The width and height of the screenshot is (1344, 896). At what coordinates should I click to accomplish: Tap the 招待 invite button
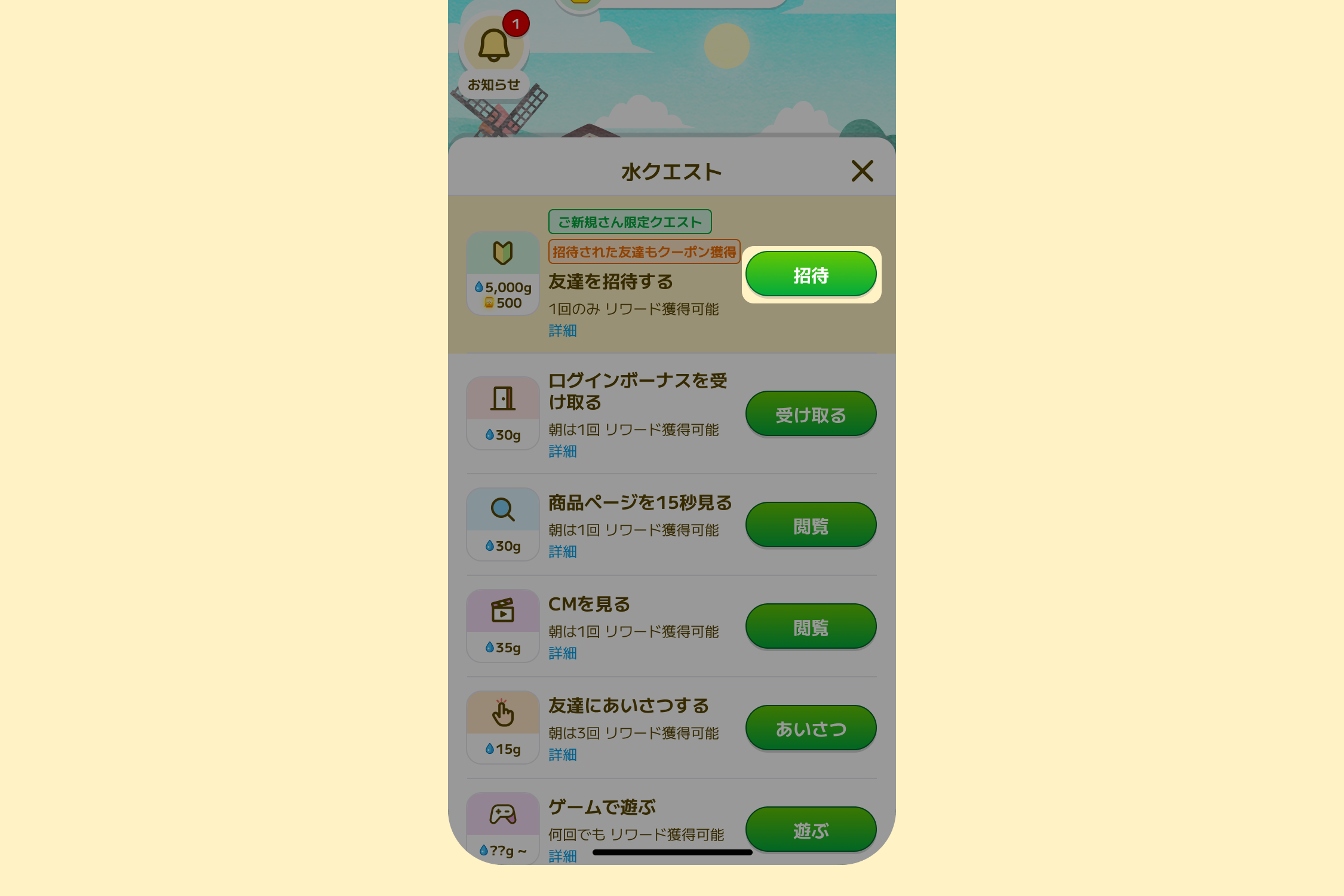(811, 275)
